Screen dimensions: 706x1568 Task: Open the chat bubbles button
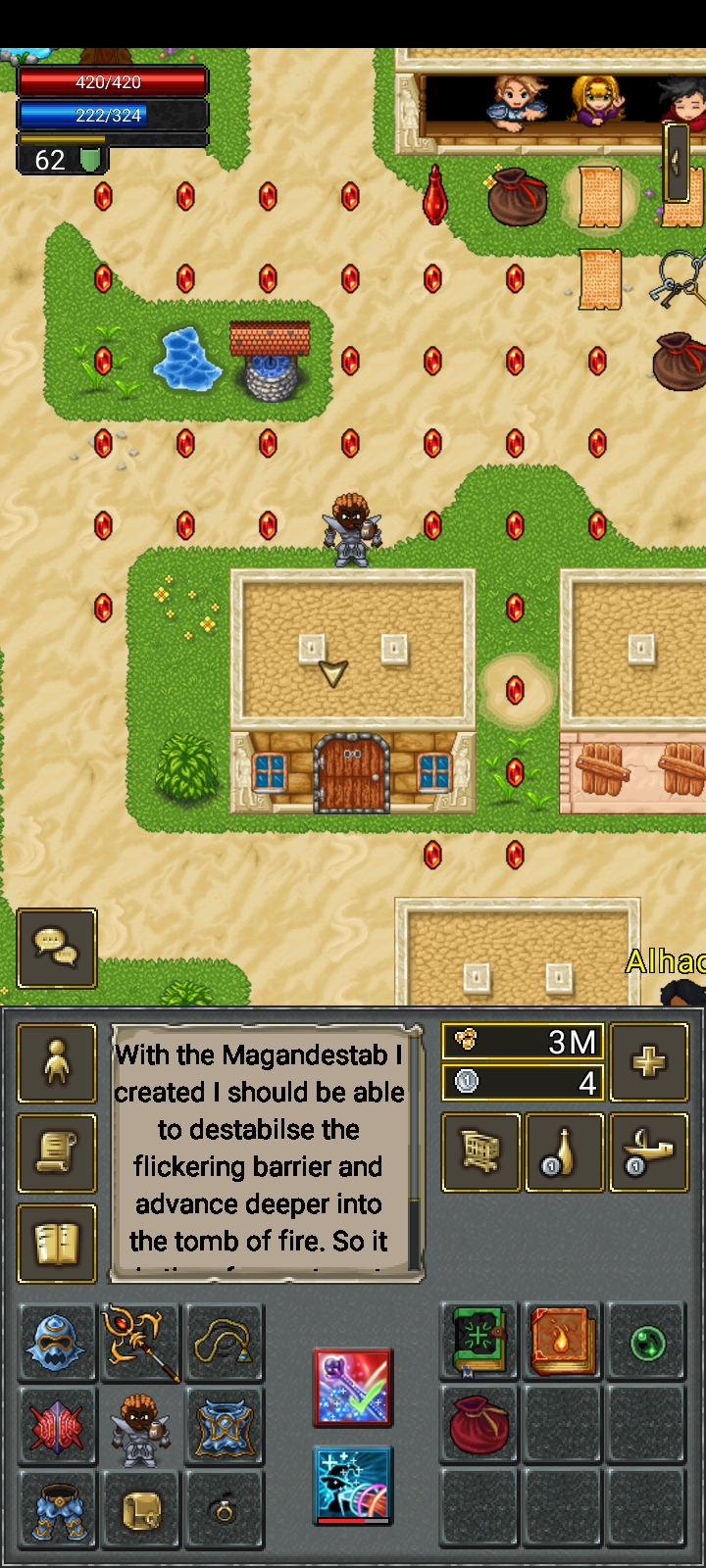56,948
